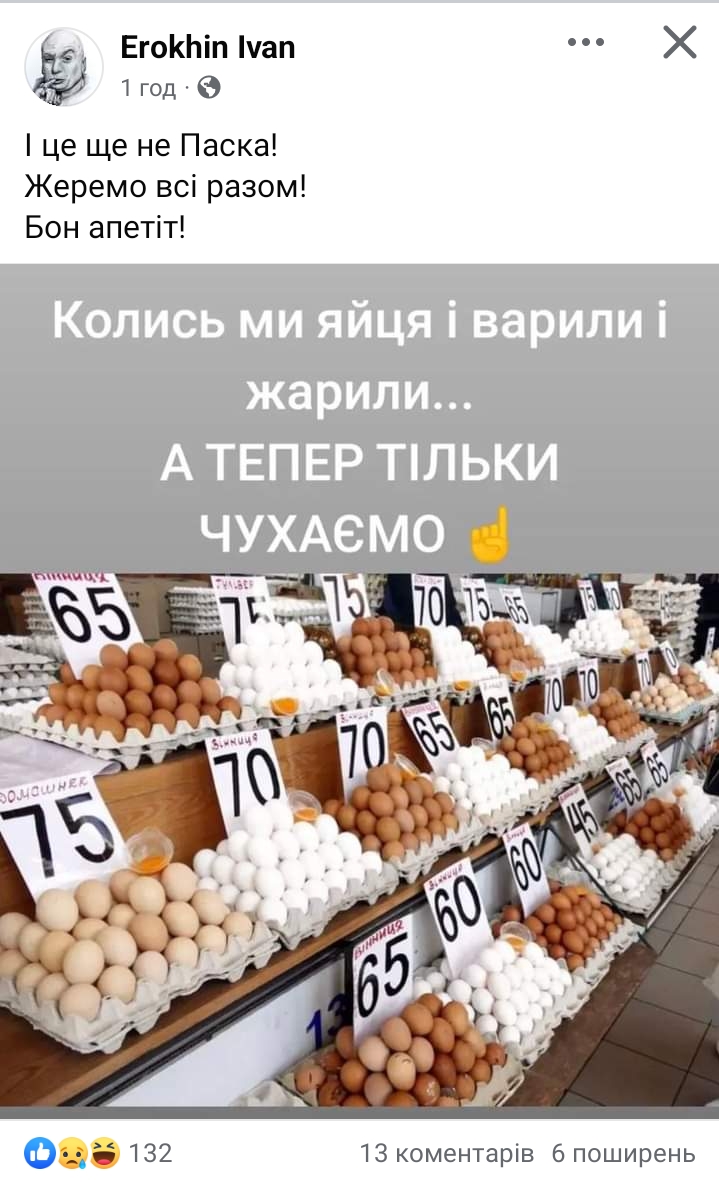
Task: Dismiss the post with the X button
Action: pos(680,43)
